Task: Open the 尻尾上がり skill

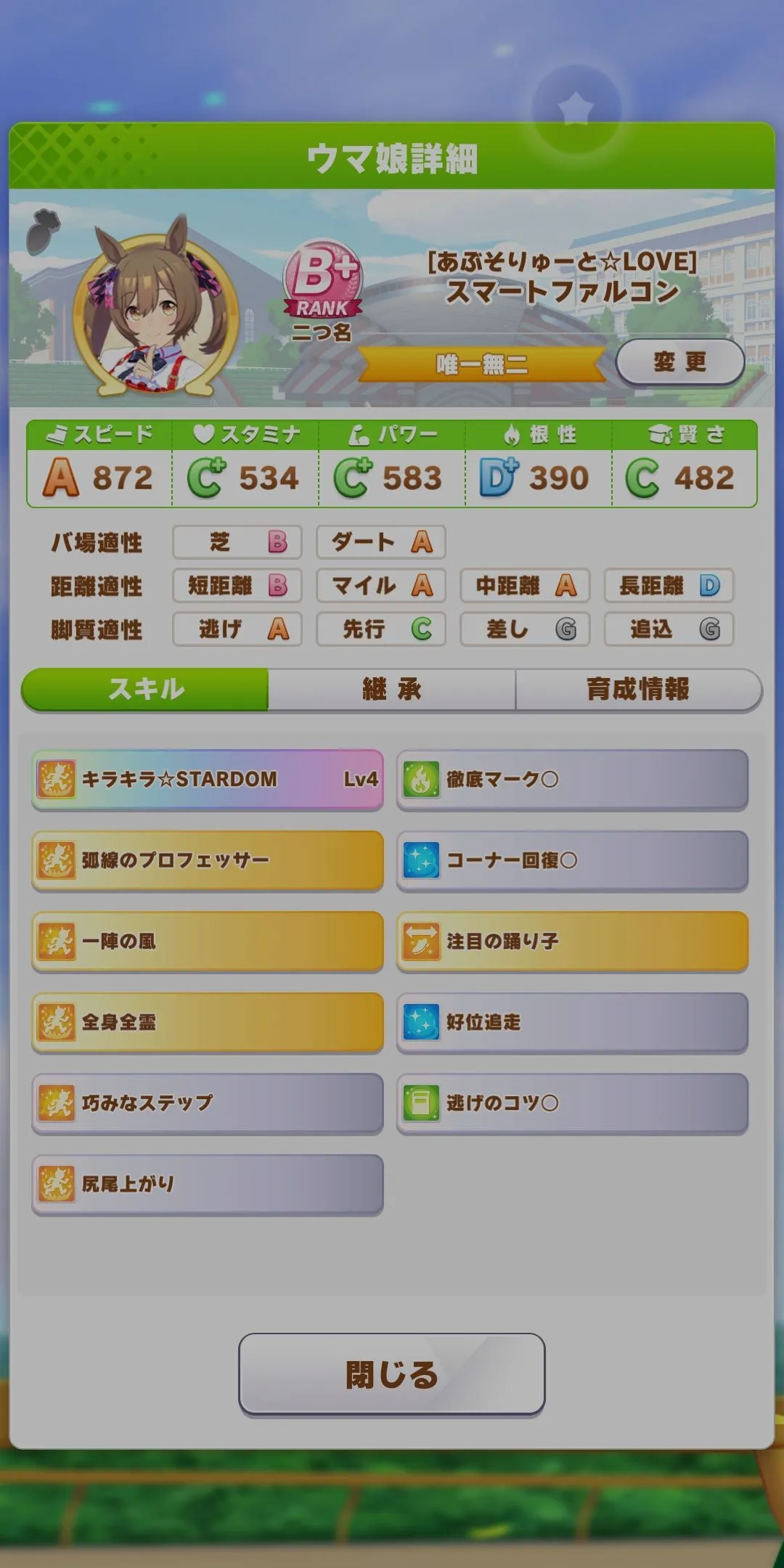Action: 208,1184
